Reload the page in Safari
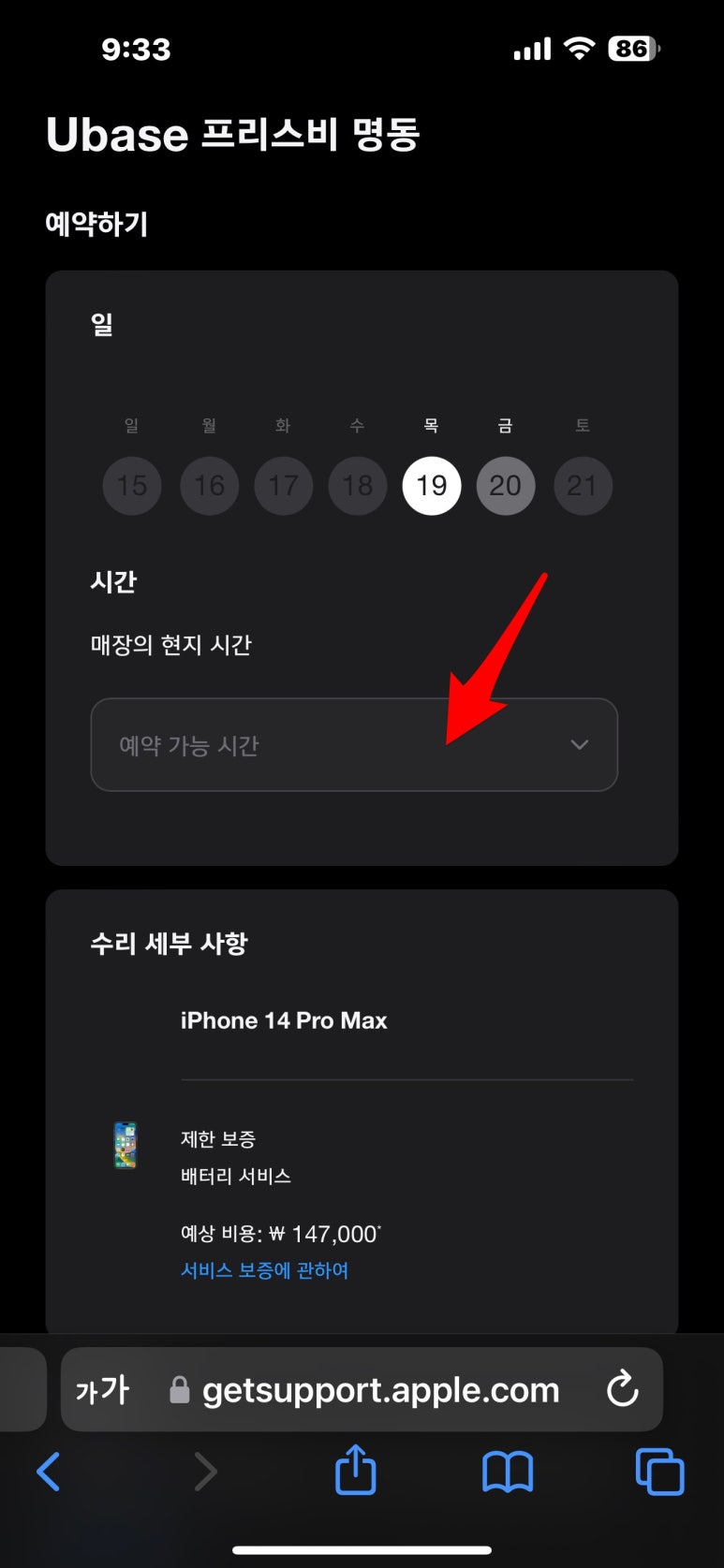This screenshot has width=724, height=1568. pyautogui.click(x=622, y=1390)
